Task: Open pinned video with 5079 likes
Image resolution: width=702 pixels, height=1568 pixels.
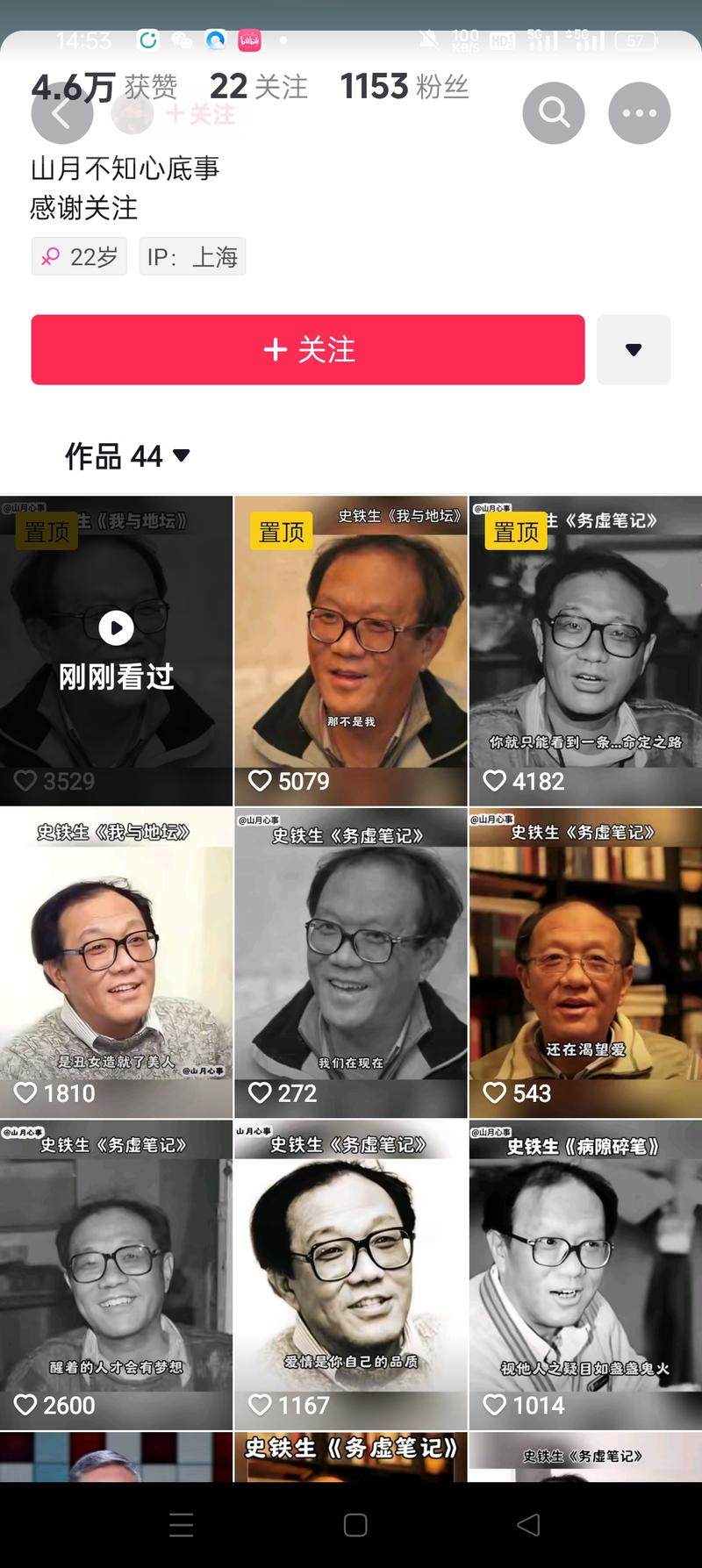Action: [x=350, y=650]
